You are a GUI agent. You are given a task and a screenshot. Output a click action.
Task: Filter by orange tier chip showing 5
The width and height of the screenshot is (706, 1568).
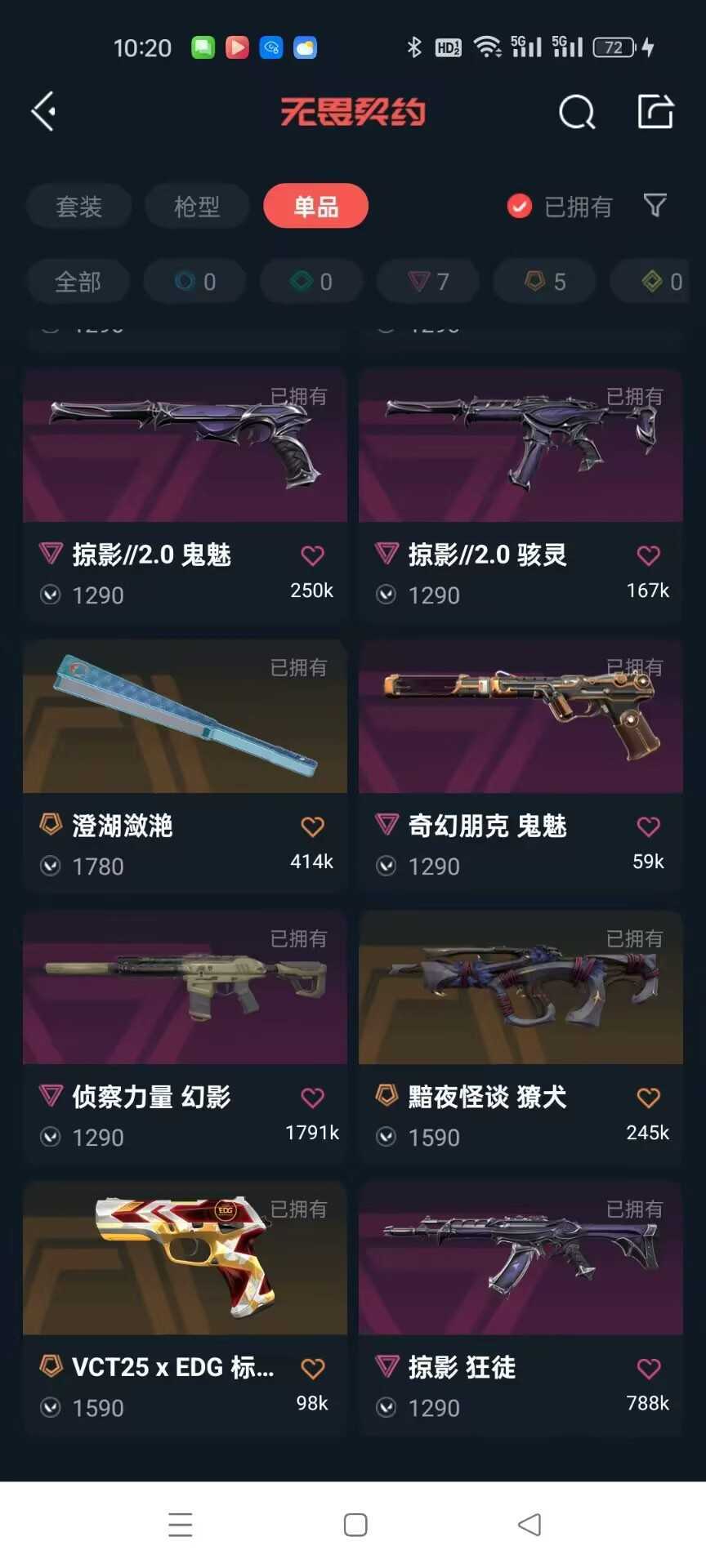544,282
